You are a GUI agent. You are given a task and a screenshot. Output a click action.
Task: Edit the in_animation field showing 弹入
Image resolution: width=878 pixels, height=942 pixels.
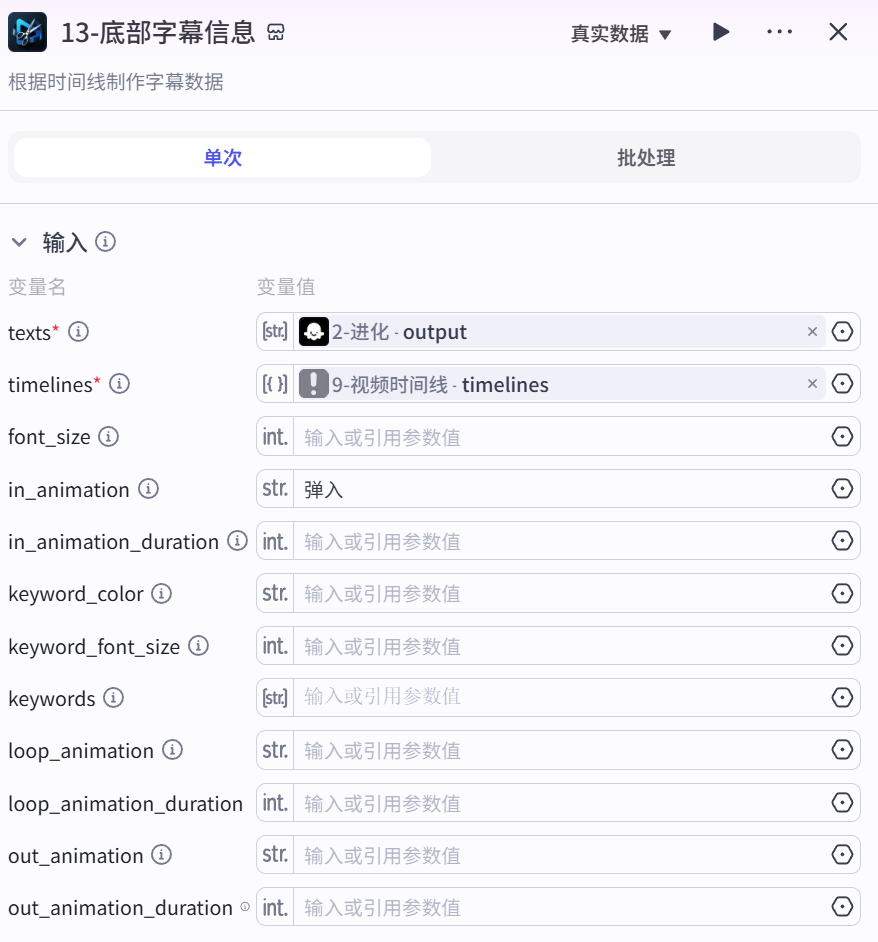pos(559,489)
